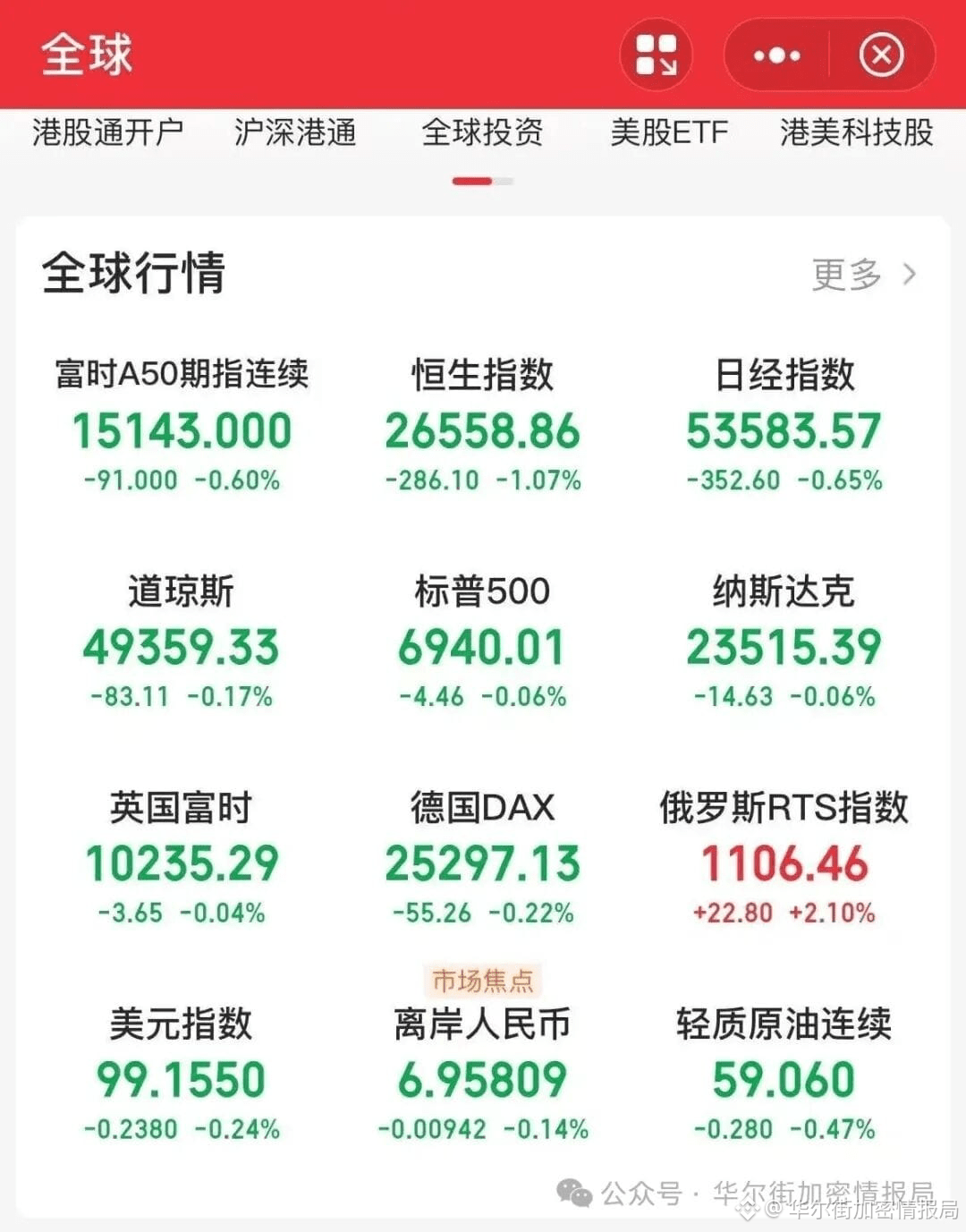Switch to the 港股通开户 tab
Image resolution: width=966 pixels, height=1232 pixels.
(x=109, y=132)
